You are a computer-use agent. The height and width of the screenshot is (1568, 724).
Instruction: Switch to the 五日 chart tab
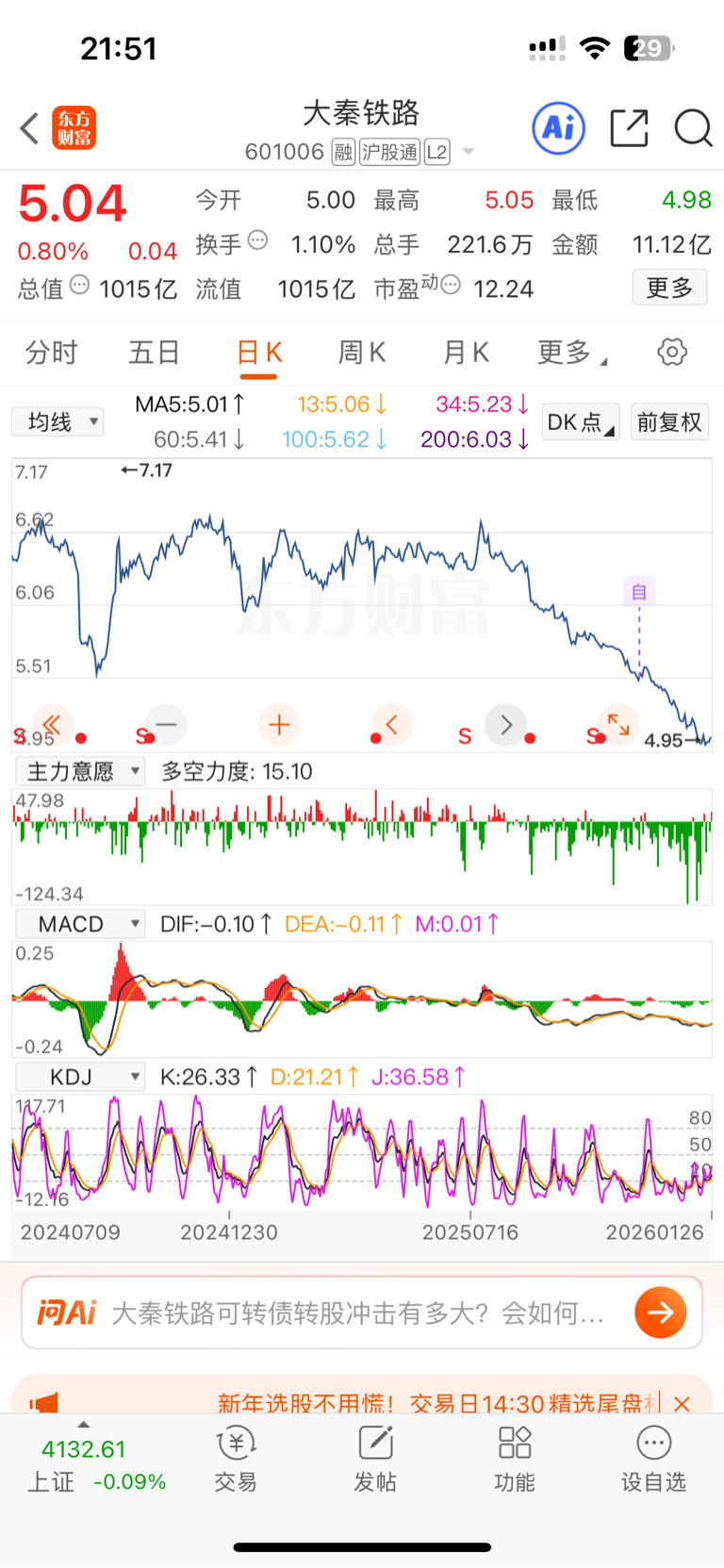(x=154, y=353)
